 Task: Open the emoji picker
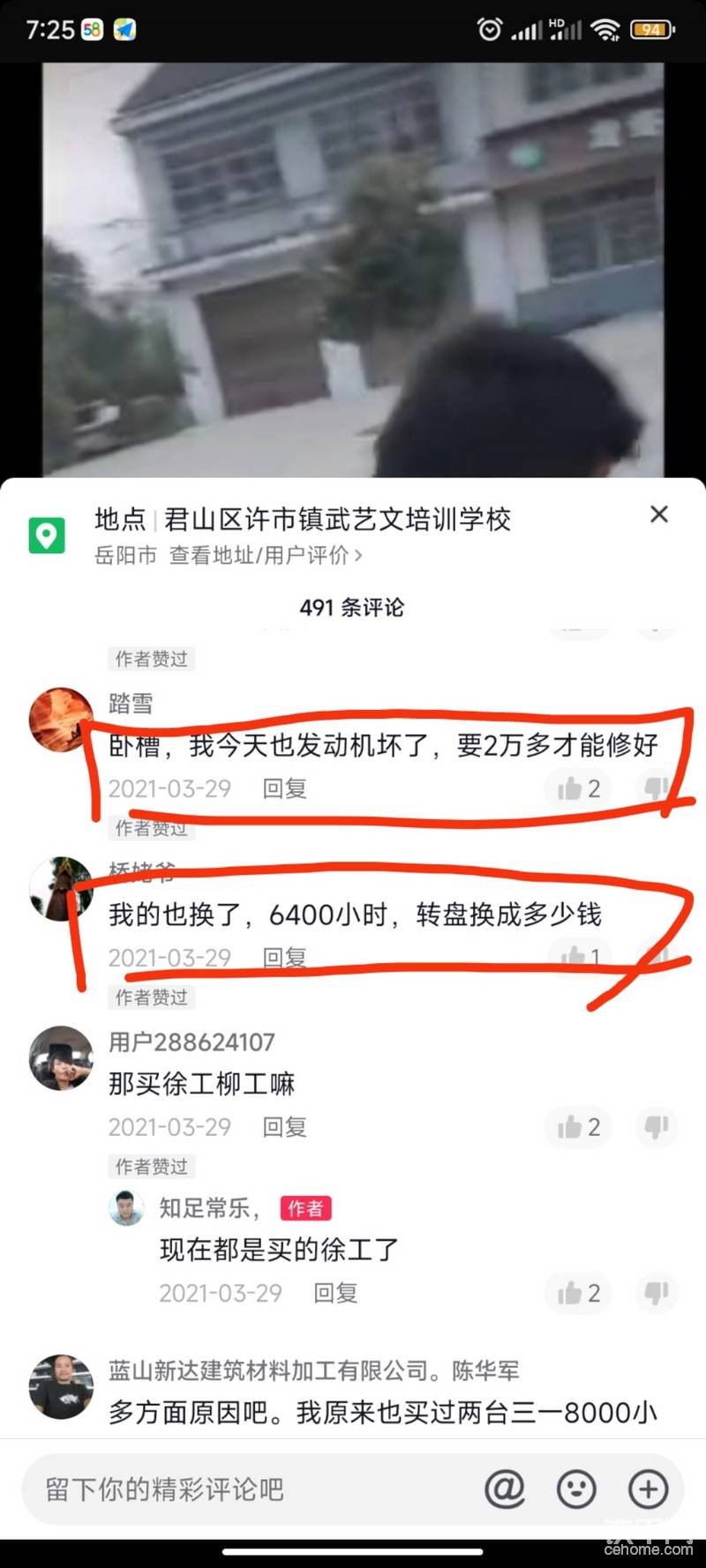[576, 1490]
